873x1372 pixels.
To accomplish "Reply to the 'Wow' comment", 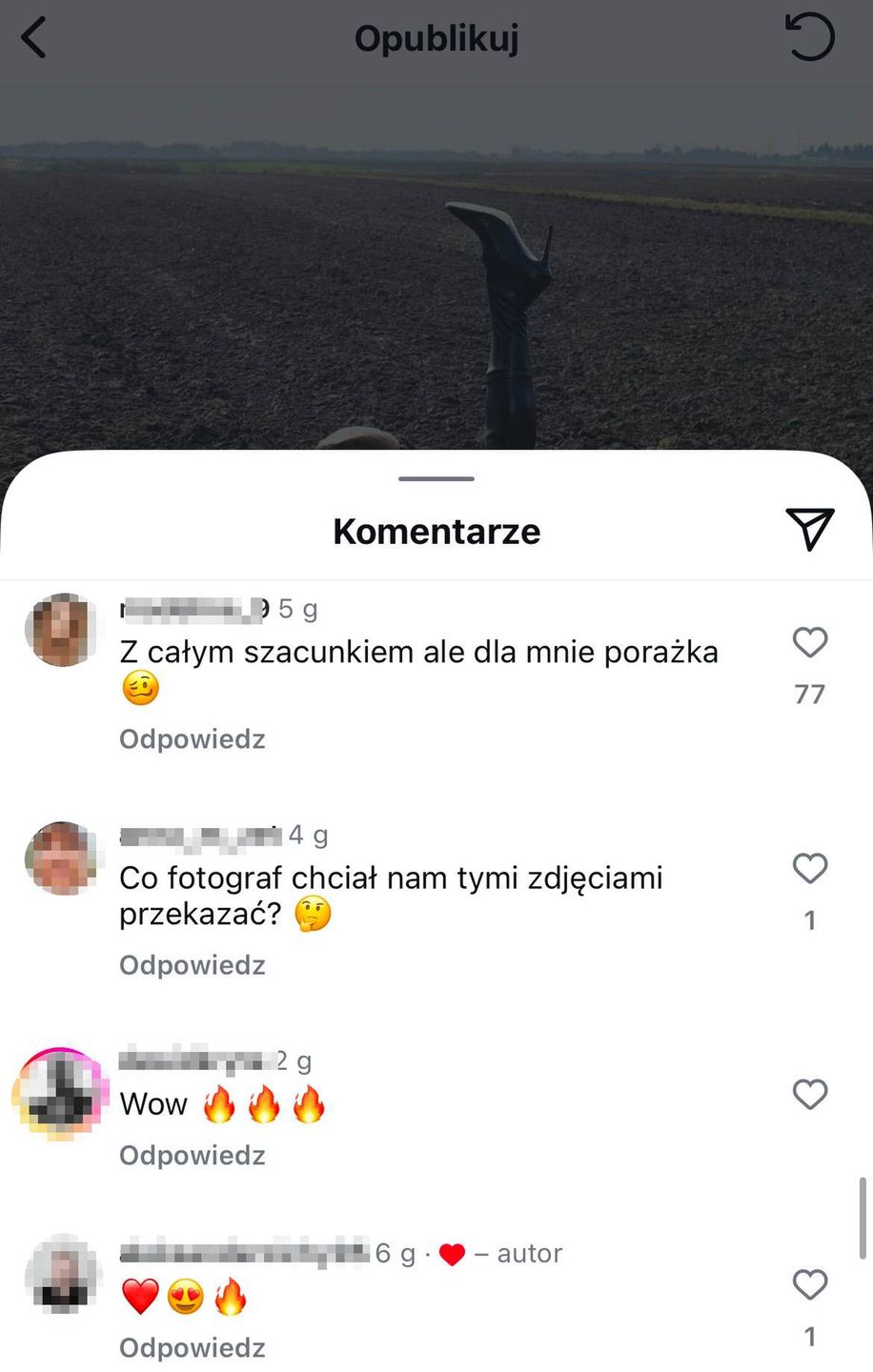I will pyautogui.click(x=192, y=1156).
